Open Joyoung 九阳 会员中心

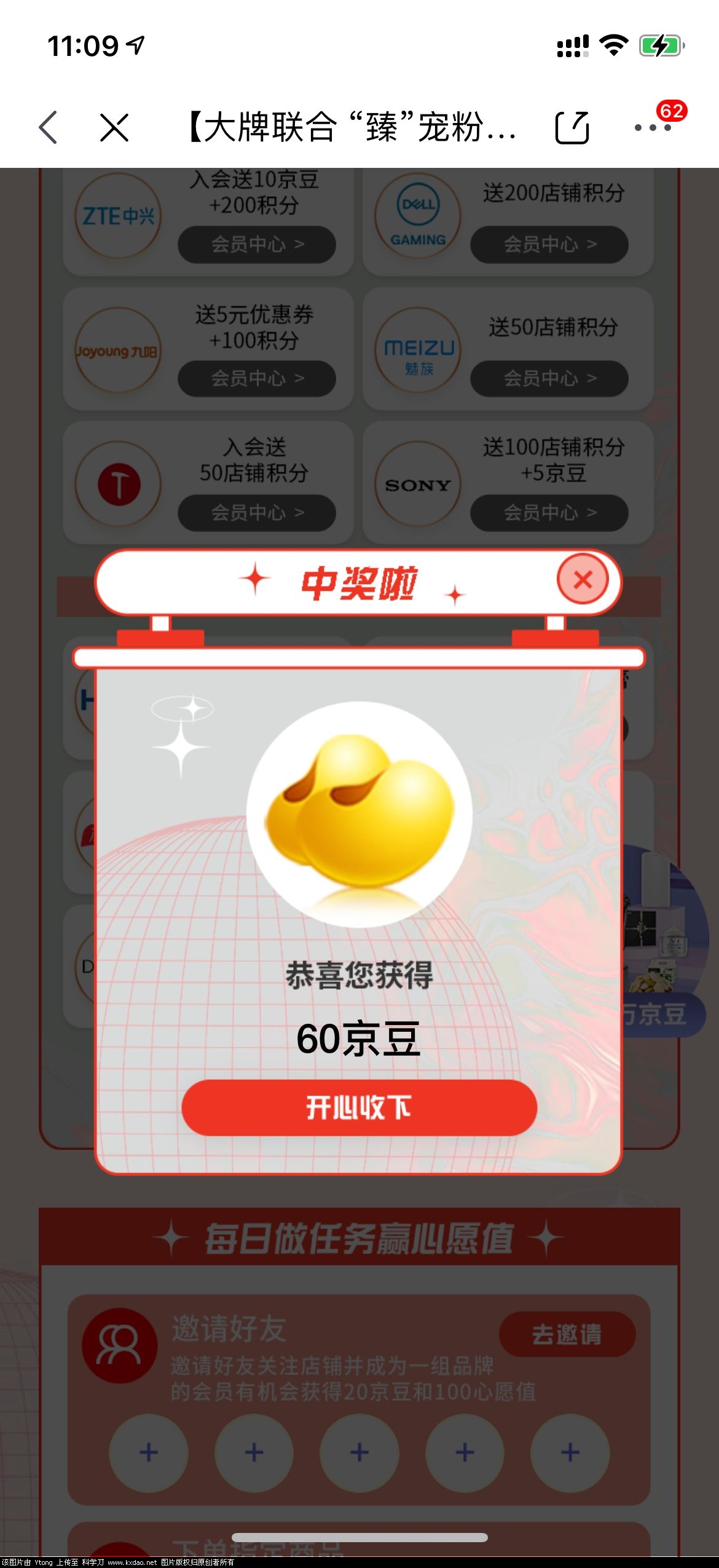coord(257,379)
